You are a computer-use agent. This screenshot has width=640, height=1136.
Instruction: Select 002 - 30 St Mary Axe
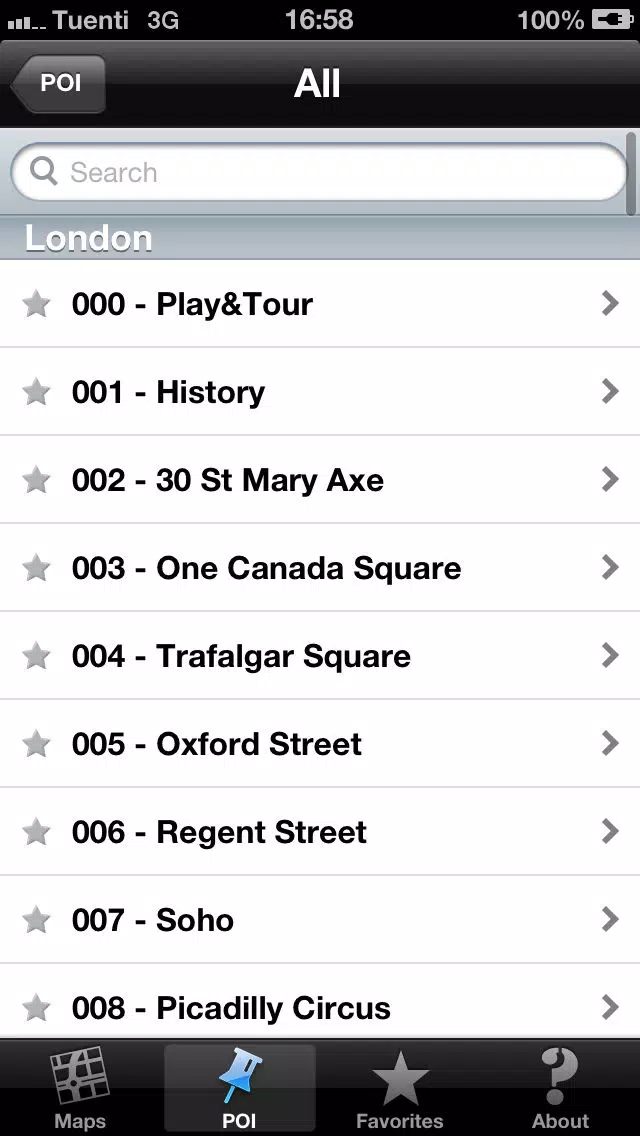pos(320,480)
